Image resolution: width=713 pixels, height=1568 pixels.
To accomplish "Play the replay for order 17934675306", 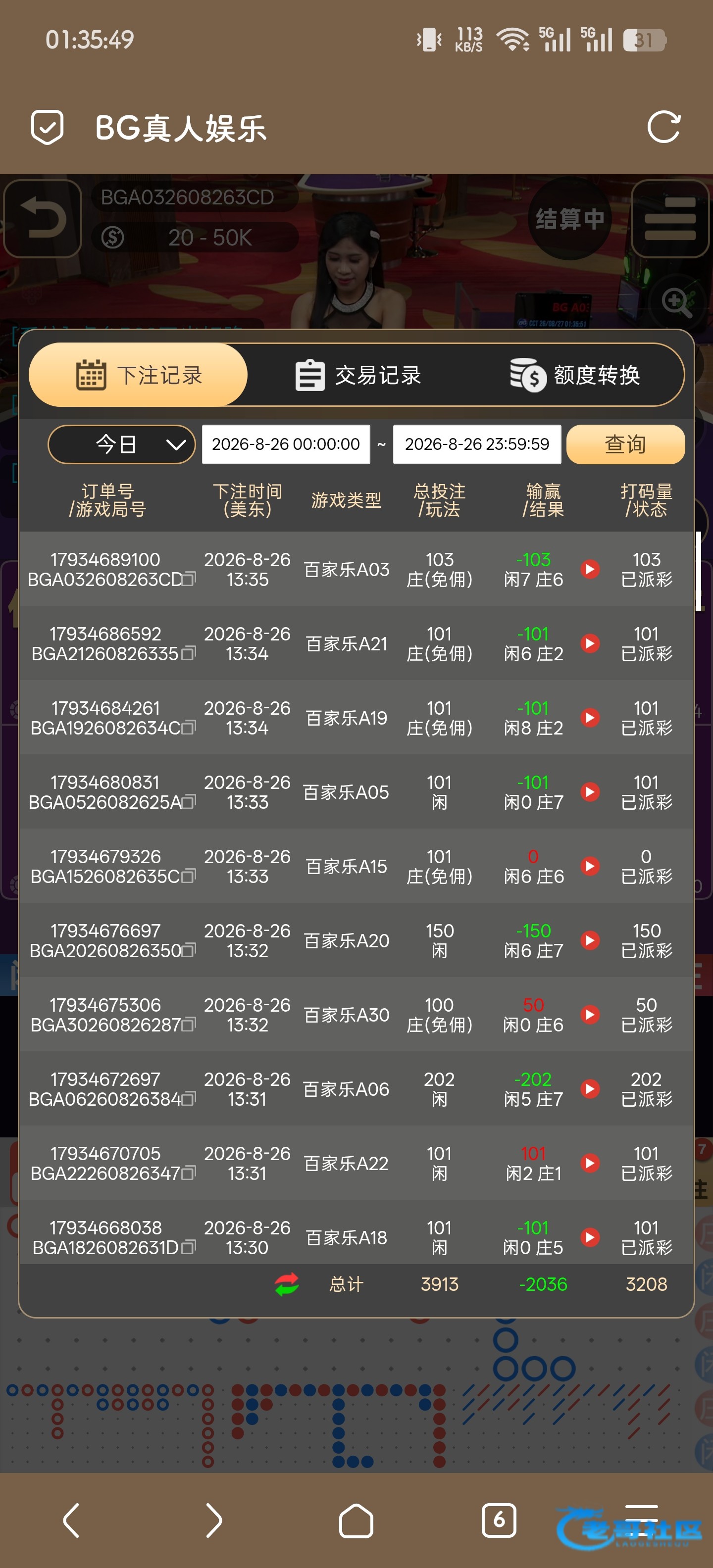I will (589, 1015).
